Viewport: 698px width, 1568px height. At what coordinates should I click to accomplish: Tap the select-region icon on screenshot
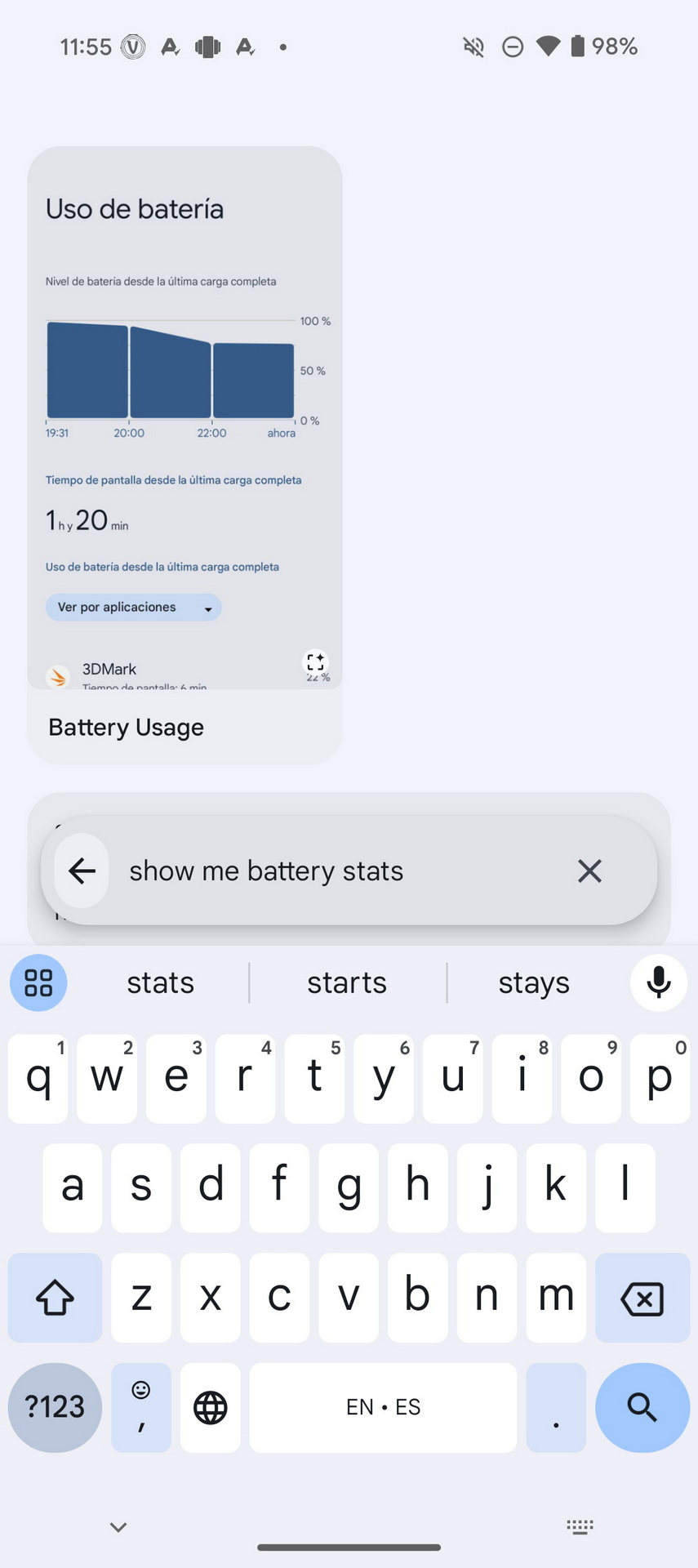pyautogui.click(x=315, y=661)
